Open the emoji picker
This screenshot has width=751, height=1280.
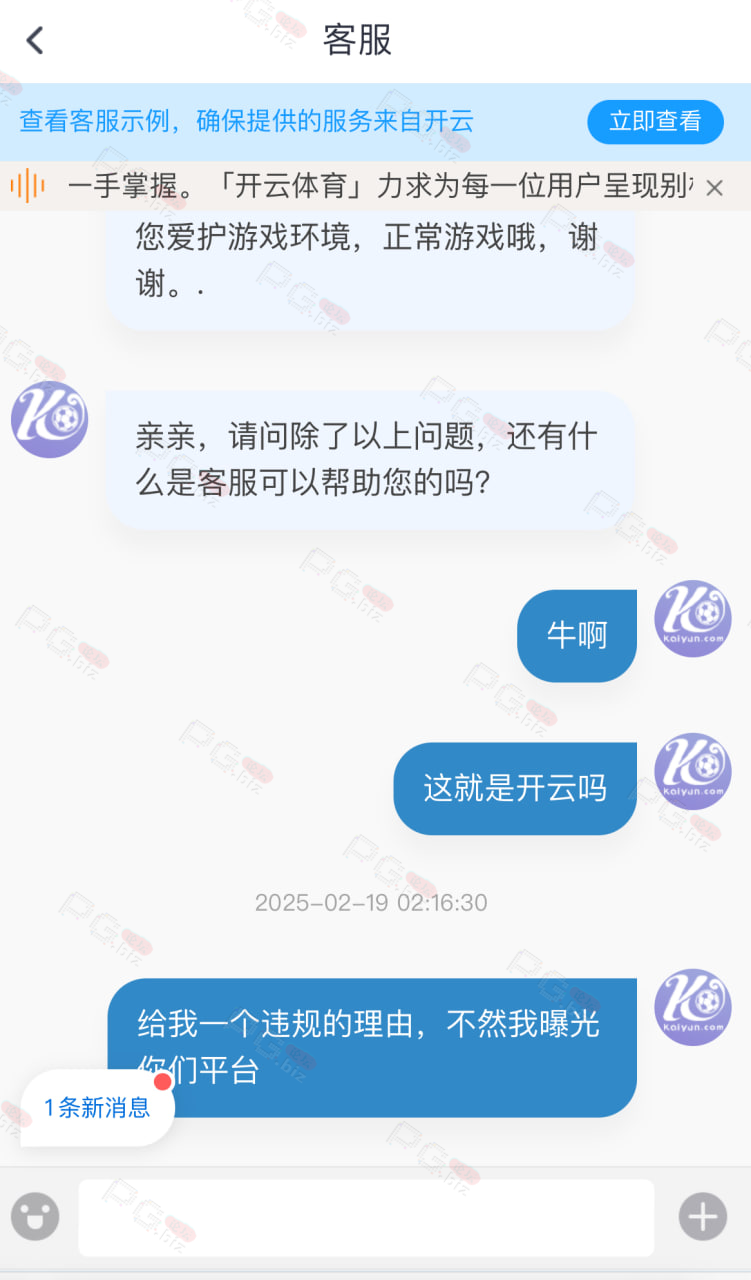click(x=35, y=1217)
